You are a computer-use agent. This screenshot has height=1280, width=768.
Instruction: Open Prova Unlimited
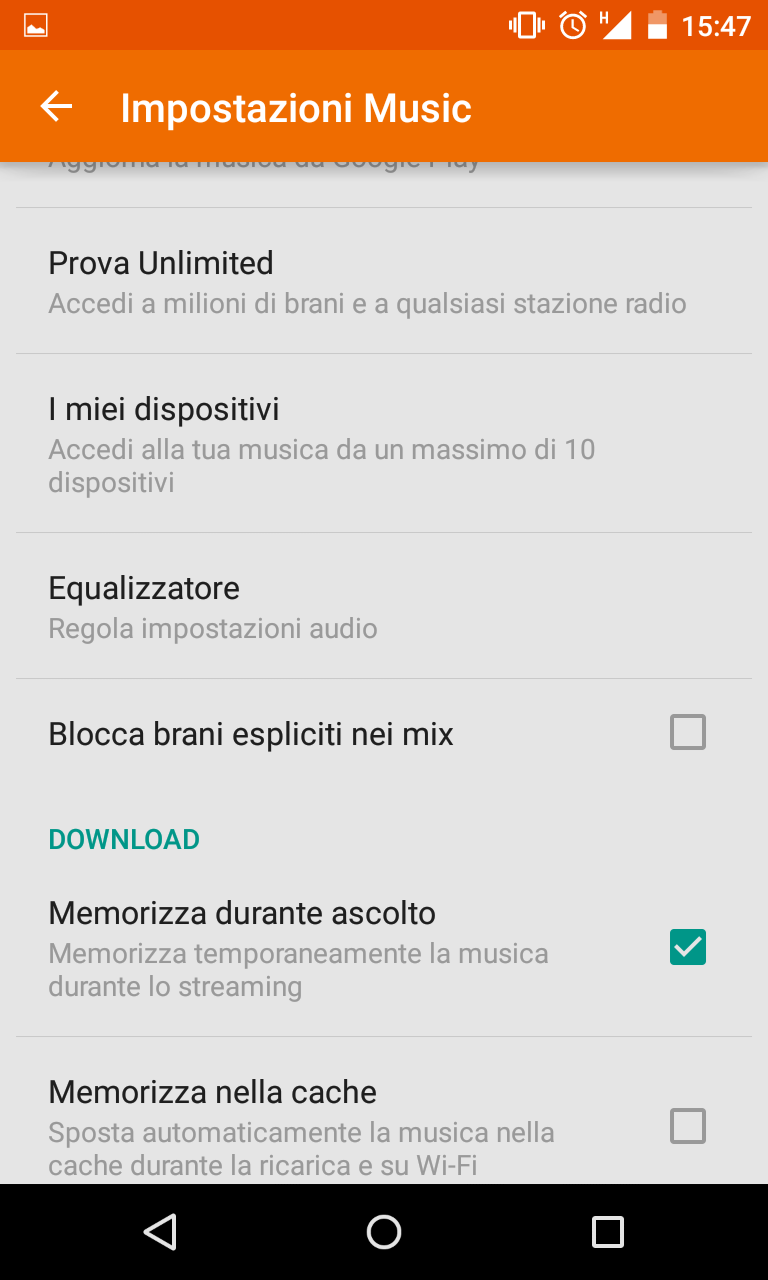click(384, 281)
